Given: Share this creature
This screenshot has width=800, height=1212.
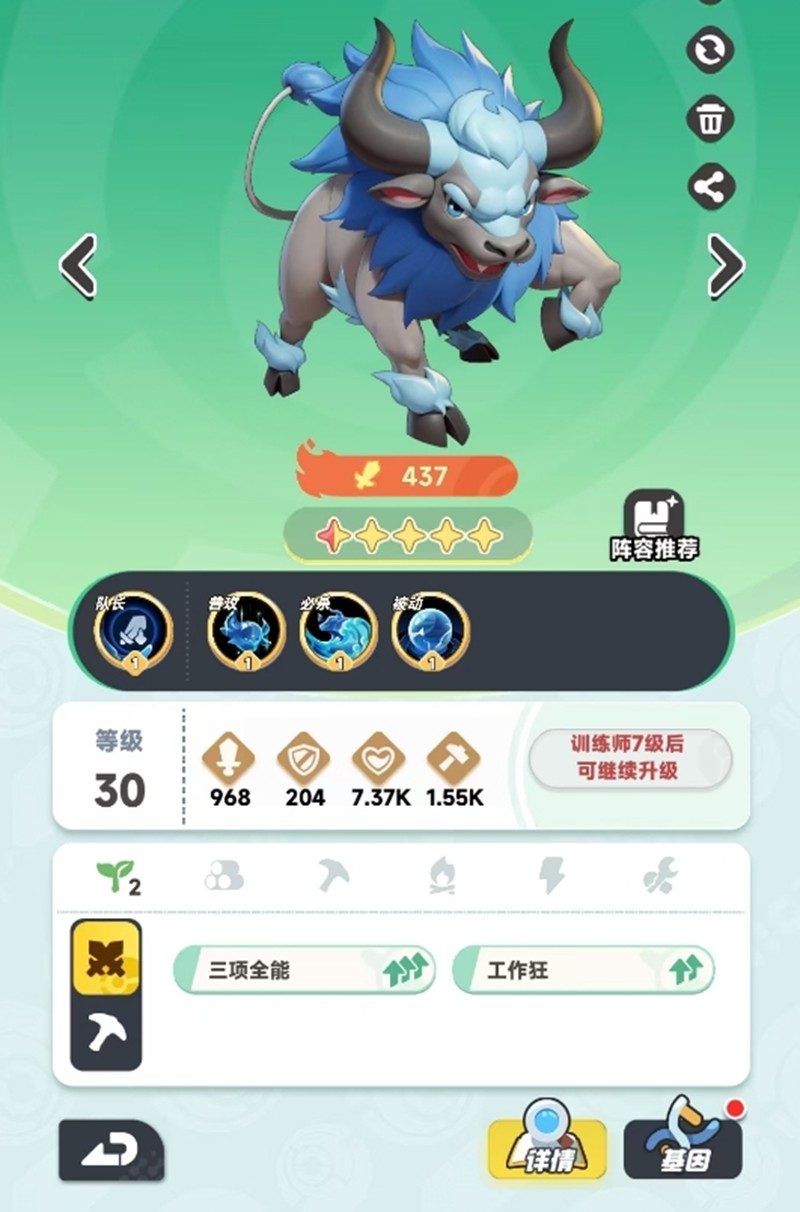Looking at the screenshot, I should pos(711,187).
